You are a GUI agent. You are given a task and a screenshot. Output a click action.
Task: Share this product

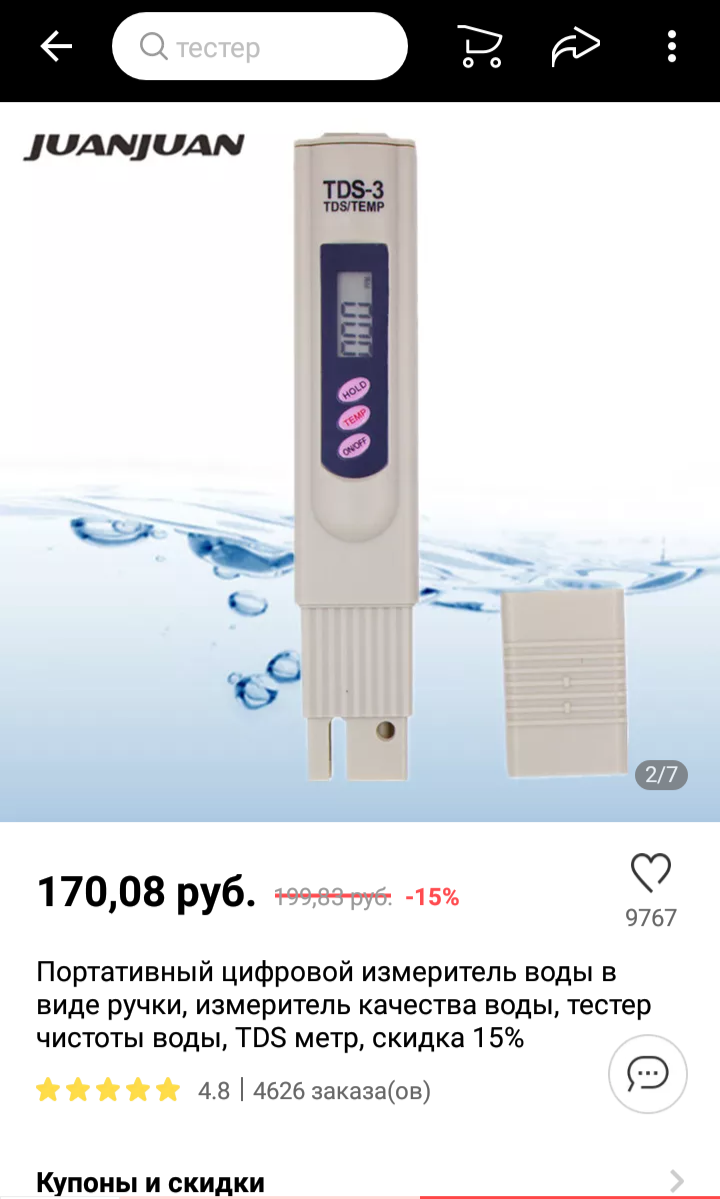coord(576,47)
